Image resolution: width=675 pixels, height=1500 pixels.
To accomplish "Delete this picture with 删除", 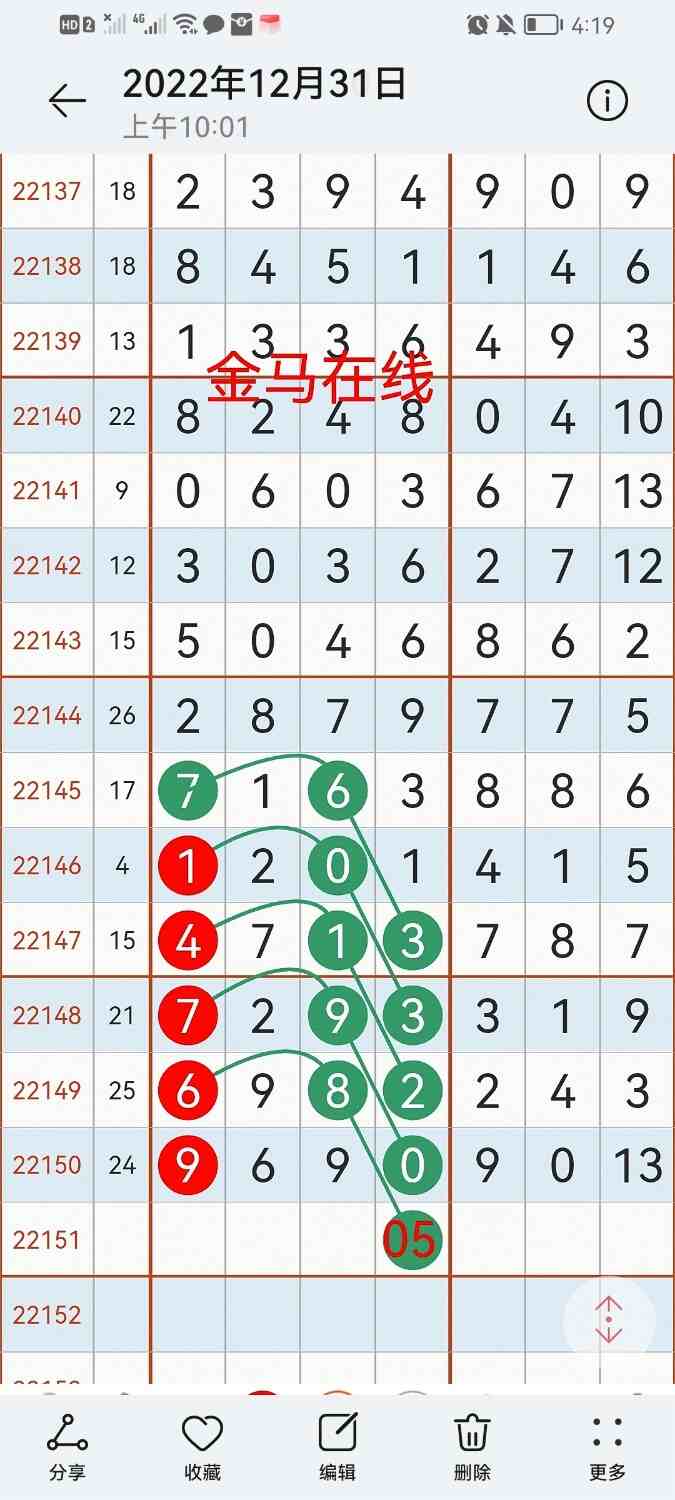I will 472,1447.
